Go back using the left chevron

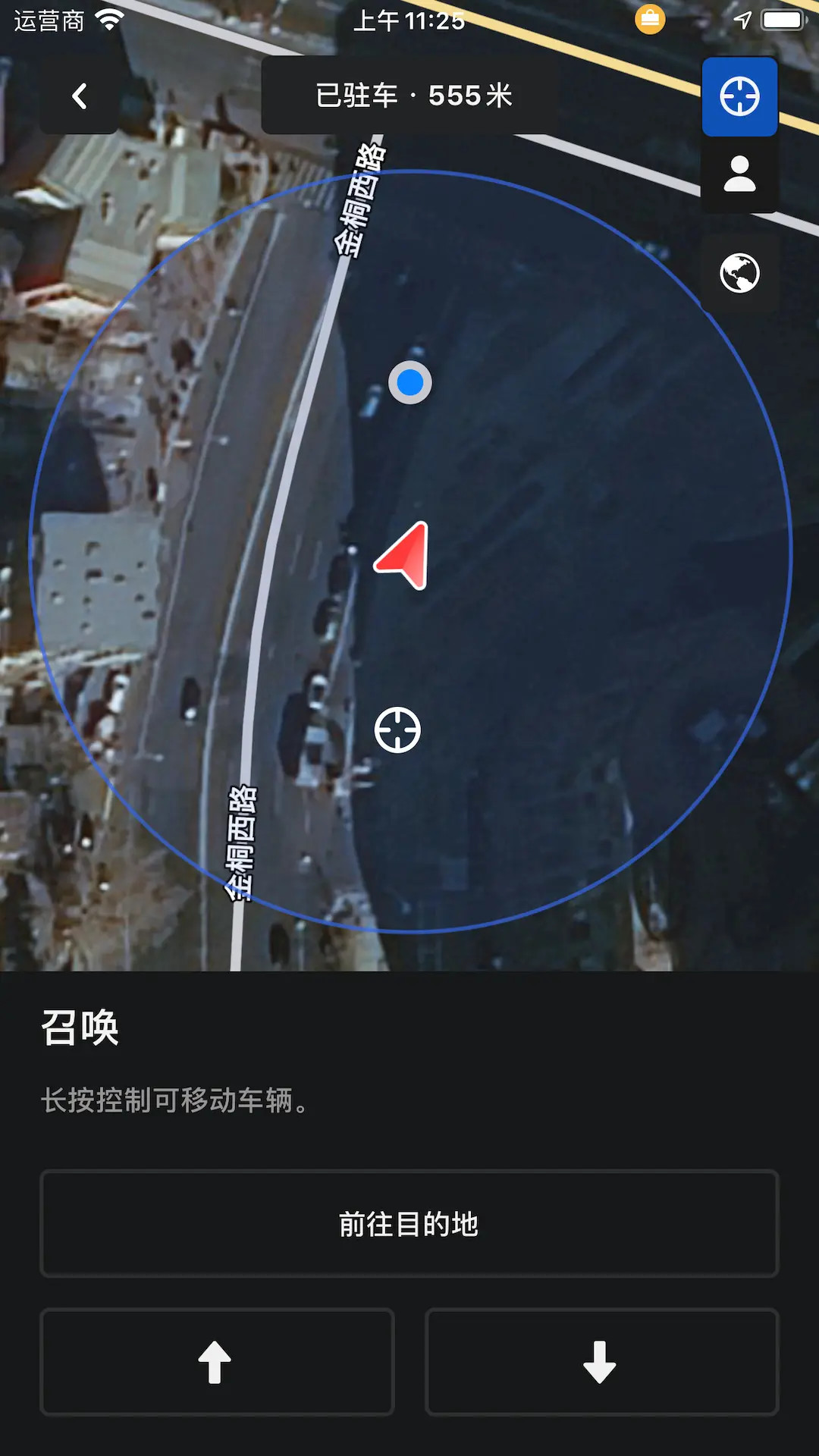(x=78, y=96)
